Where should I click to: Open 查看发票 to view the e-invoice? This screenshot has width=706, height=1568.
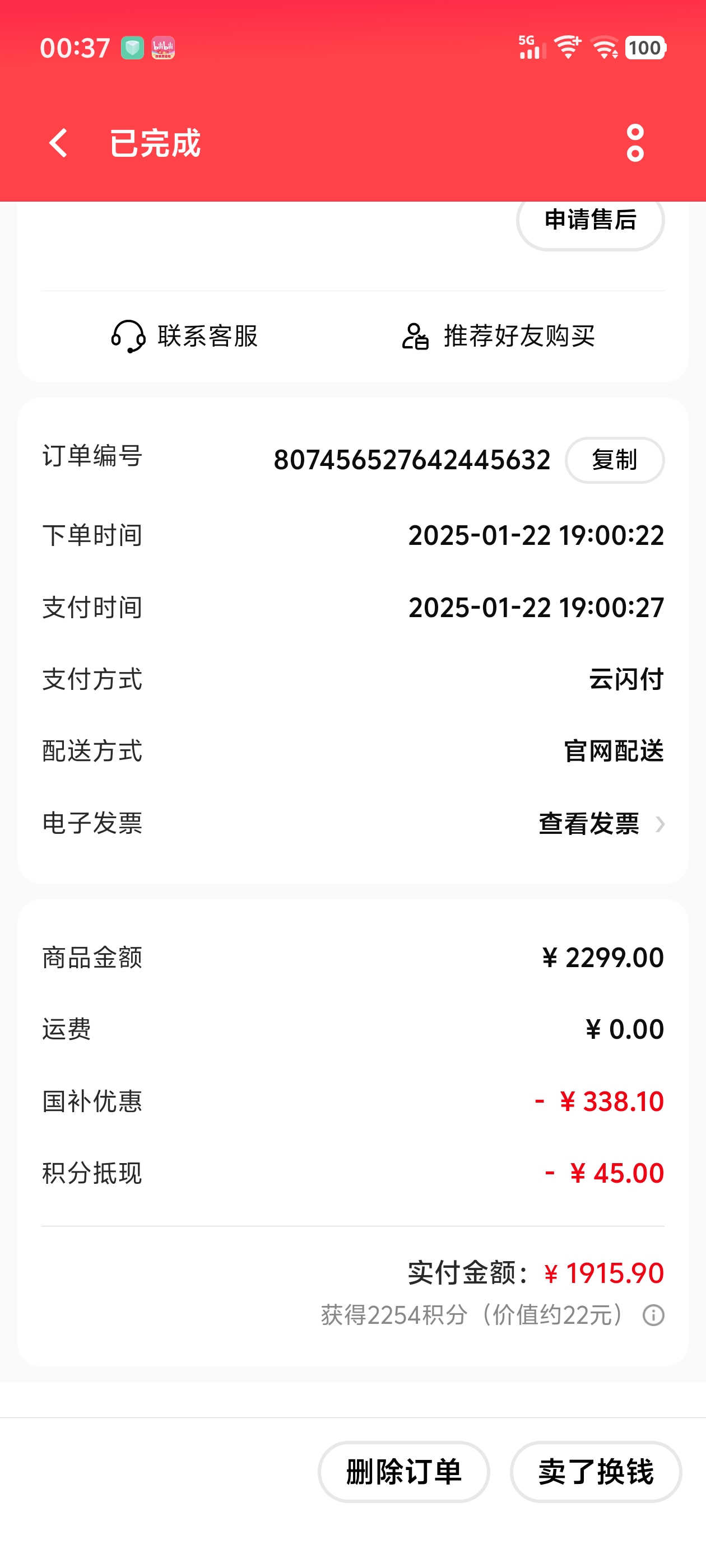[x=601, y=824]
